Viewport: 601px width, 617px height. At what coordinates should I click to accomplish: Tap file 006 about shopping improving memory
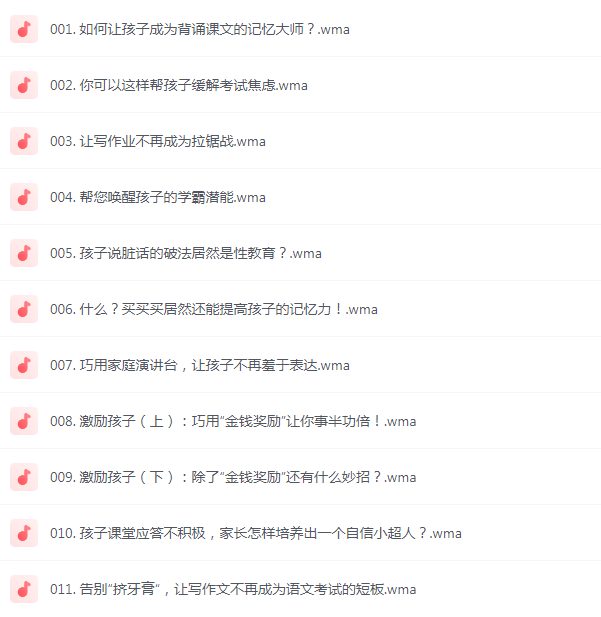click(213, 309)
